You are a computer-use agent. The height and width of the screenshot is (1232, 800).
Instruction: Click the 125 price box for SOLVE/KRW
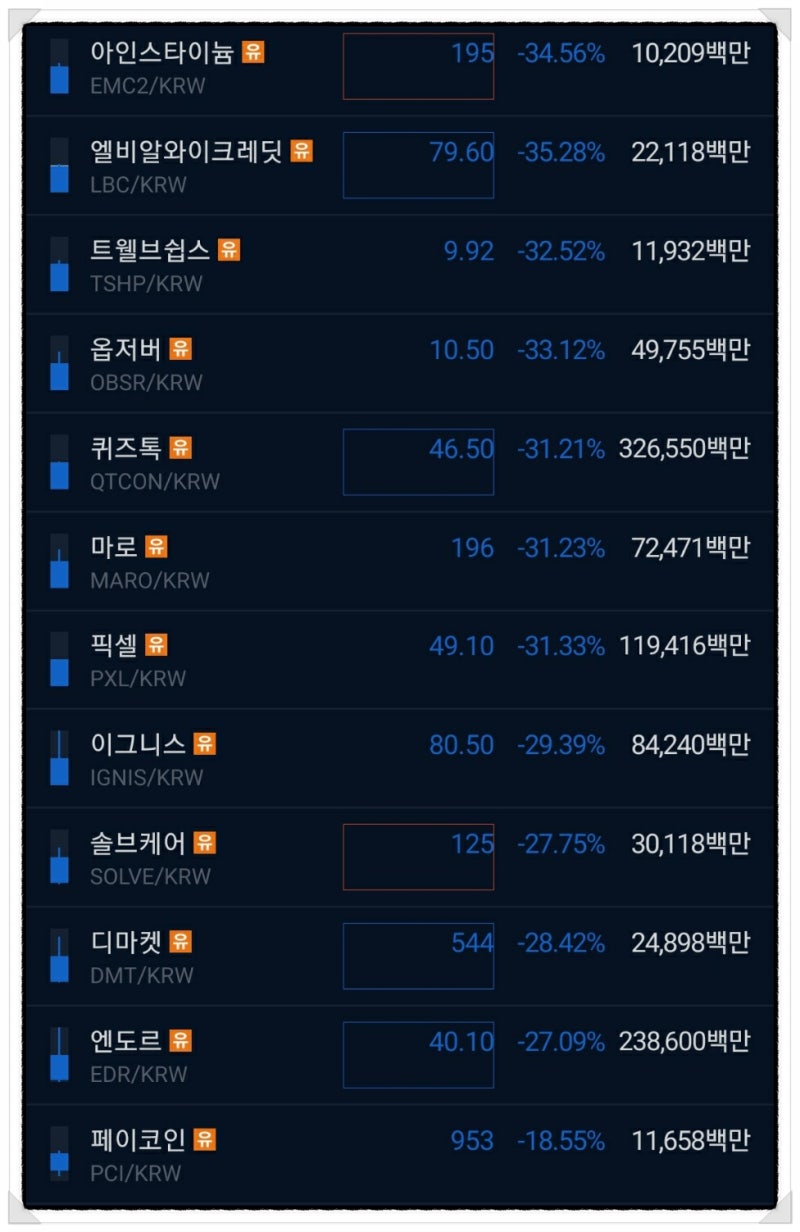(418, 856)
